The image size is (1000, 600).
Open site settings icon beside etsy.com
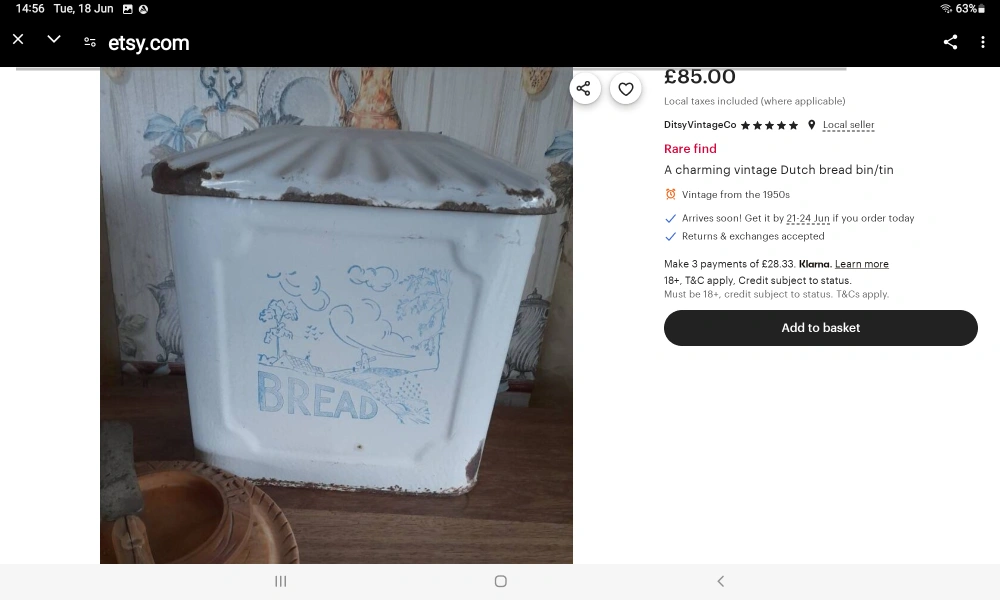point(90,42)
